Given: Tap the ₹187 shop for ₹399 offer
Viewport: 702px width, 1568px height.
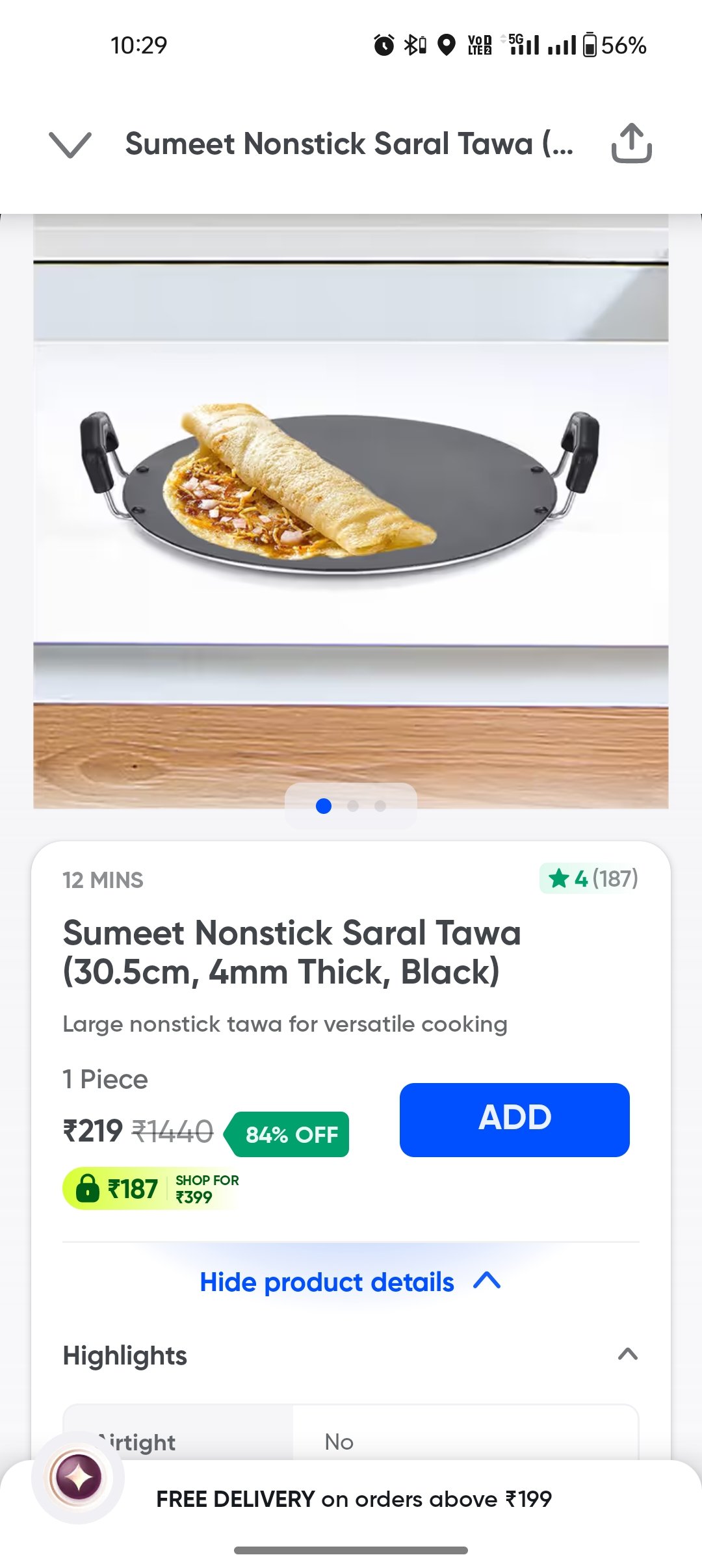Looking at the screenshot, I should pyautogui.click(x=153, y=1188).
